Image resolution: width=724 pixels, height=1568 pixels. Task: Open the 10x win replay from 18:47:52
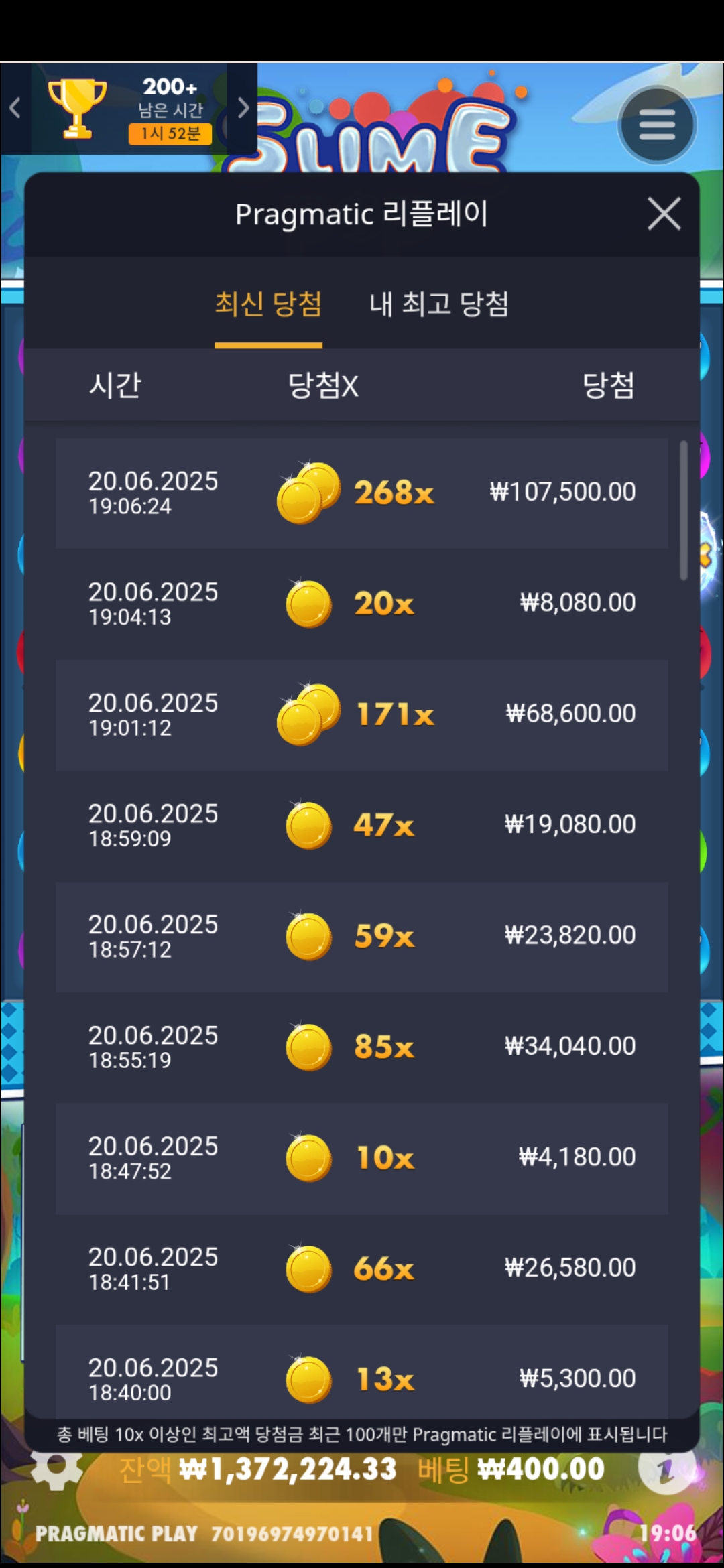coord(361,1158)
